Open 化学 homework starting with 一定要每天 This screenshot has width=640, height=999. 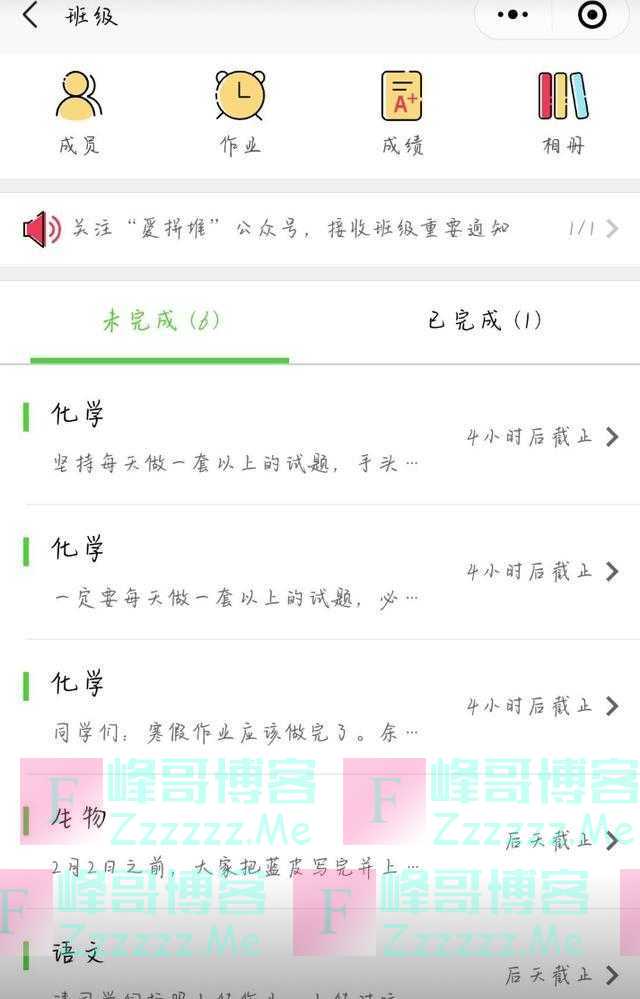coord(320,572)
